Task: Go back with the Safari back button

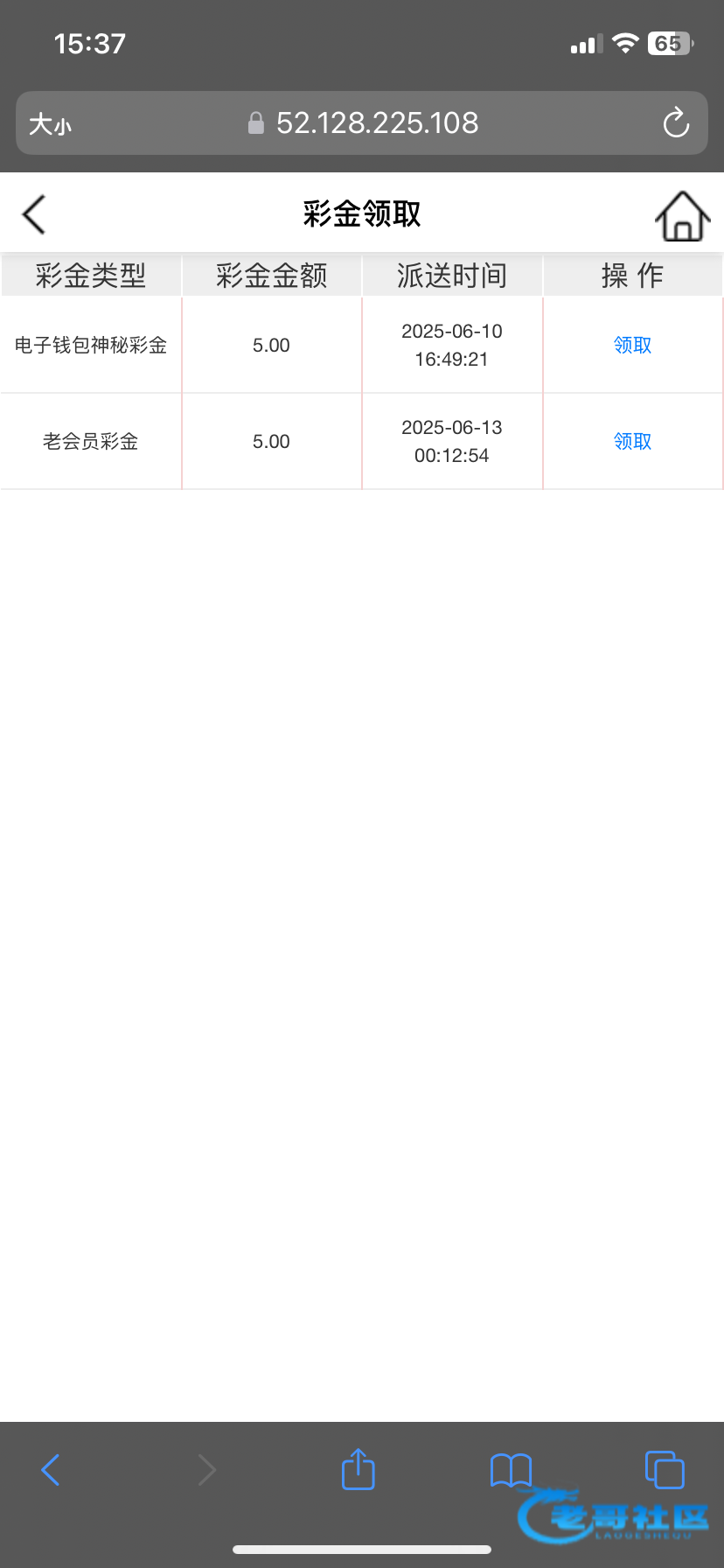Action: (51, 1470)
